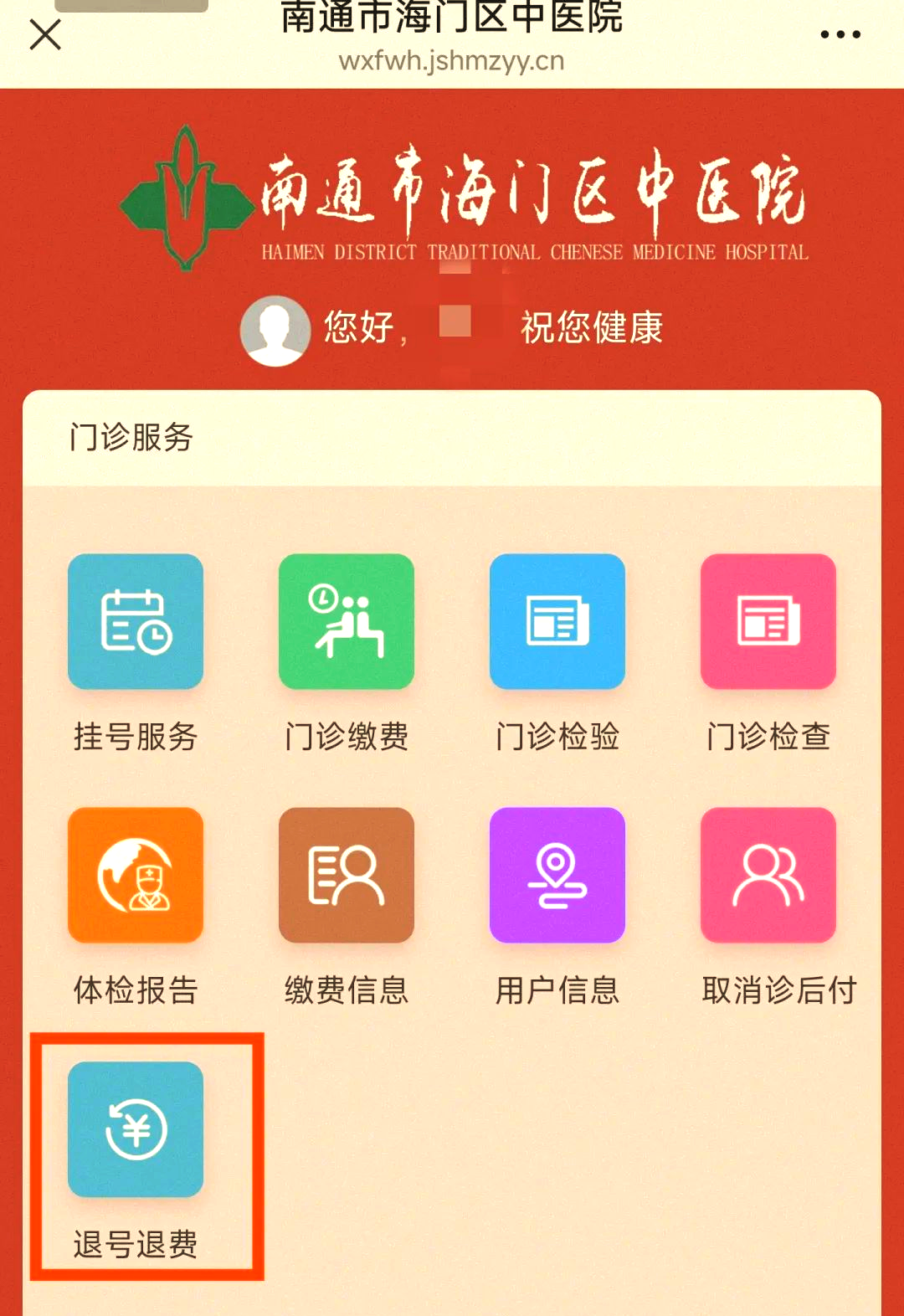Open the 体检报告 physical exam report icon

135,874
